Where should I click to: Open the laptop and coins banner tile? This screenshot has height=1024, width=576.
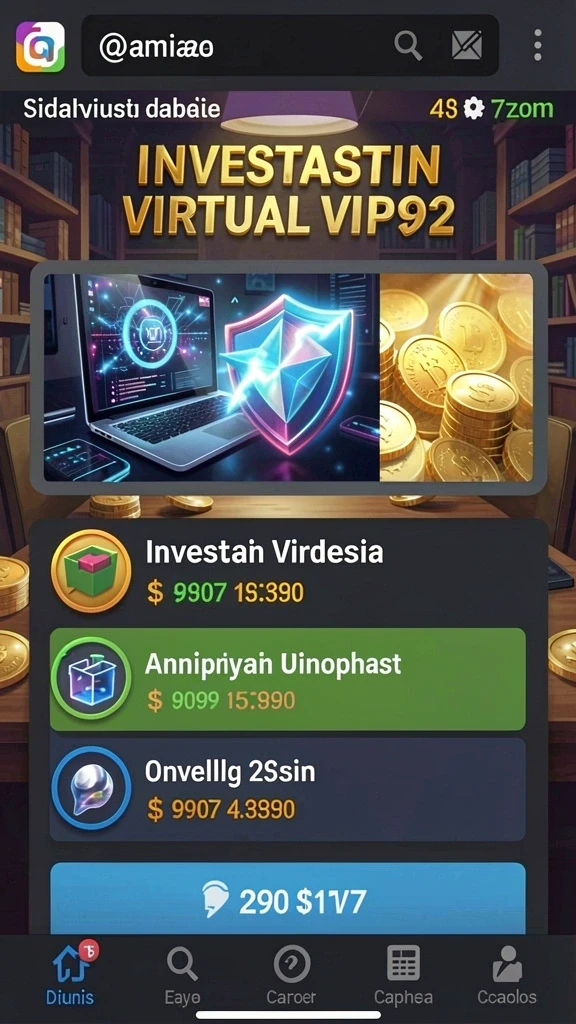point(288,377)
